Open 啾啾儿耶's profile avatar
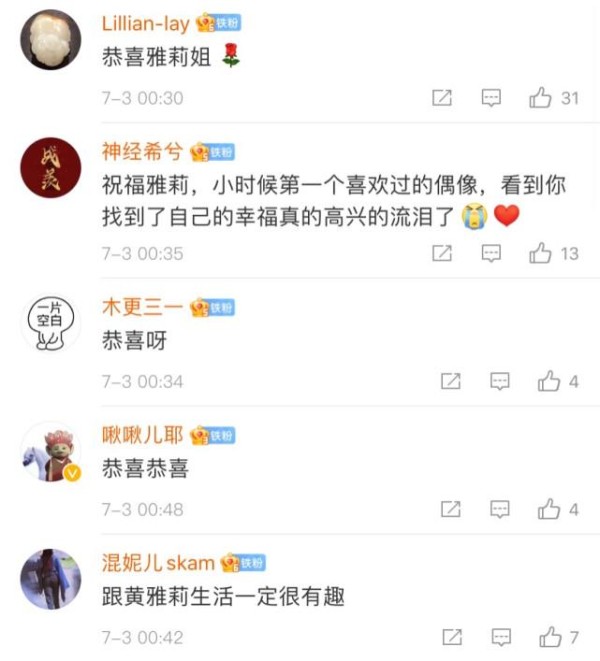600x661 pixels. [50, 452]
